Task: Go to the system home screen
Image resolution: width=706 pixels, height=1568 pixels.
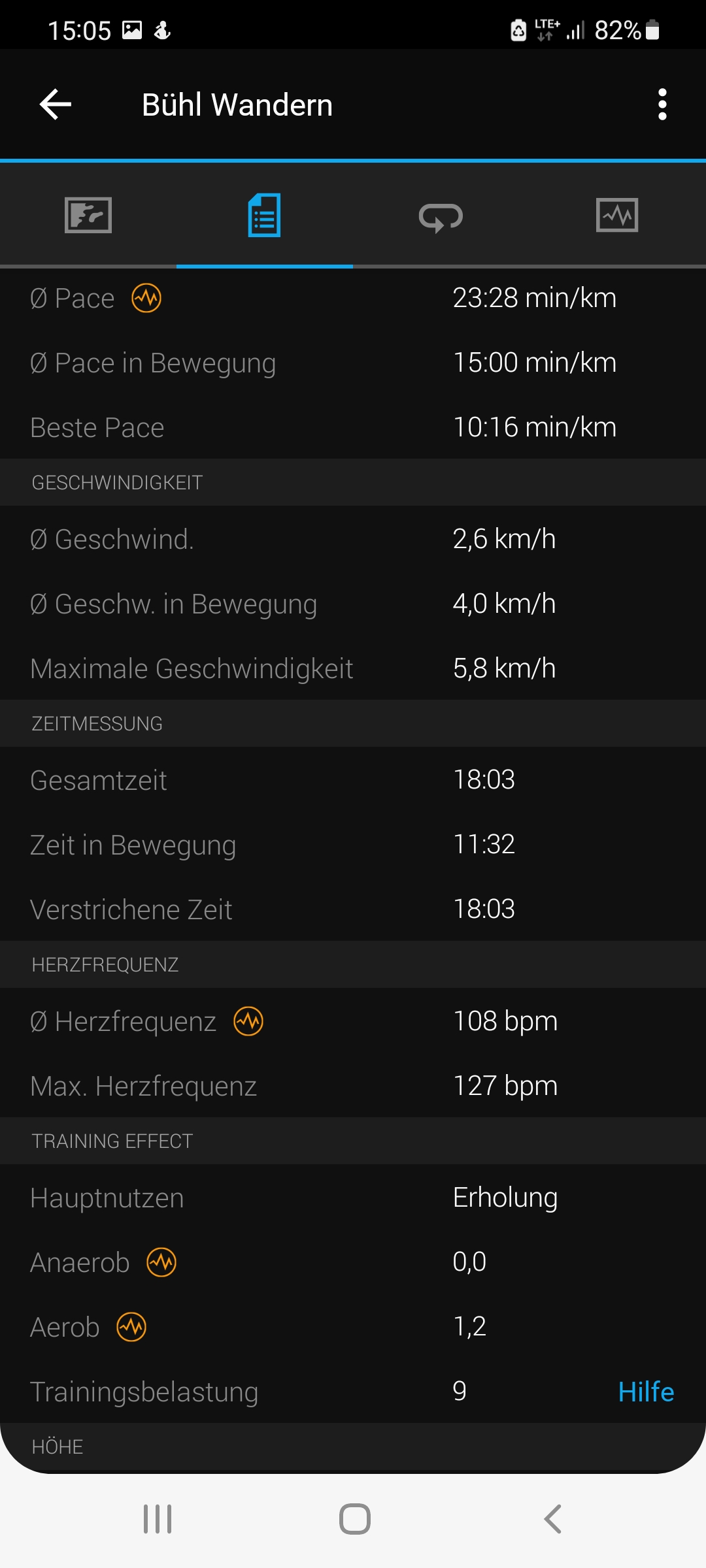Action: [x=354, y=1519]
